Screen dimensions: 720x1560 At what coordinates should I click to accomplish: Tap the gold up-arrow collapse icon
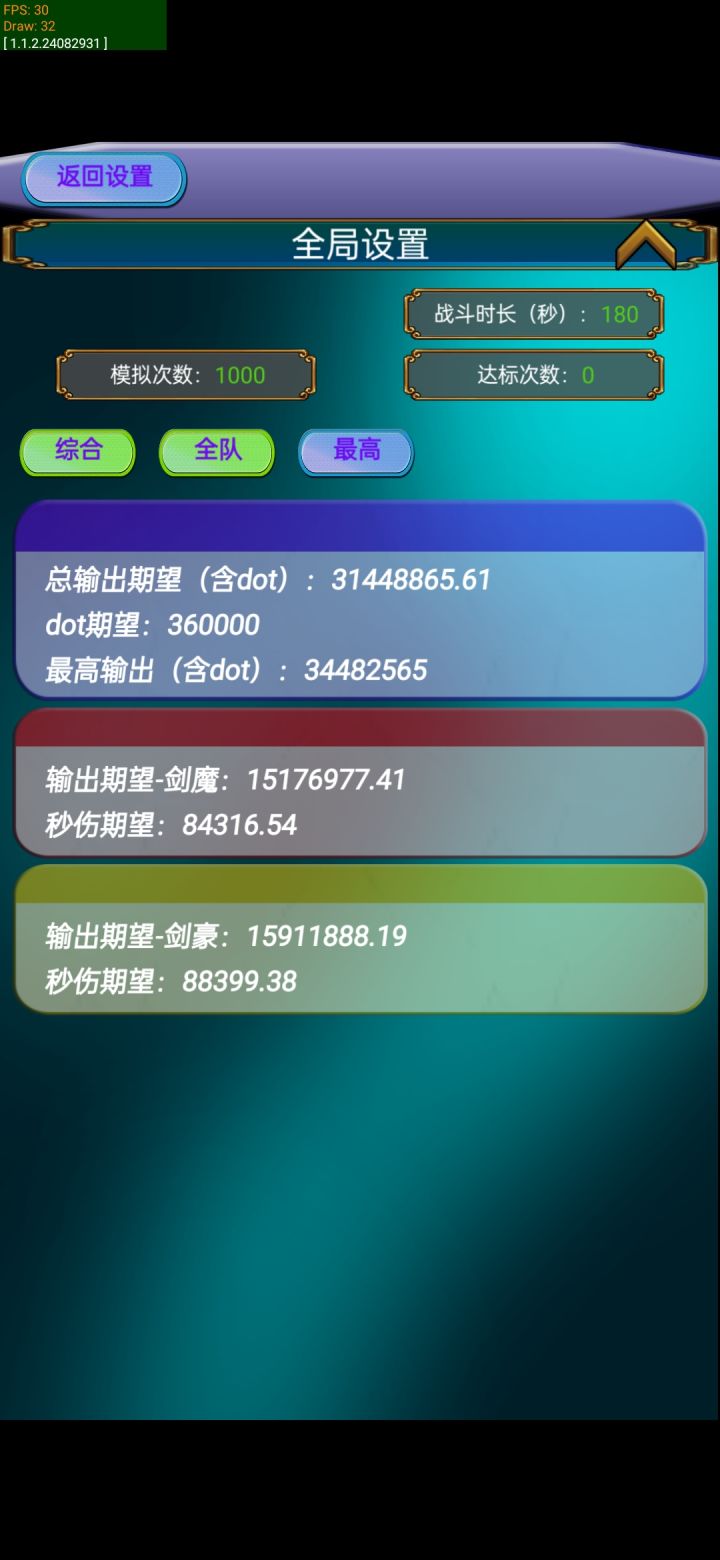coord(648,243)
